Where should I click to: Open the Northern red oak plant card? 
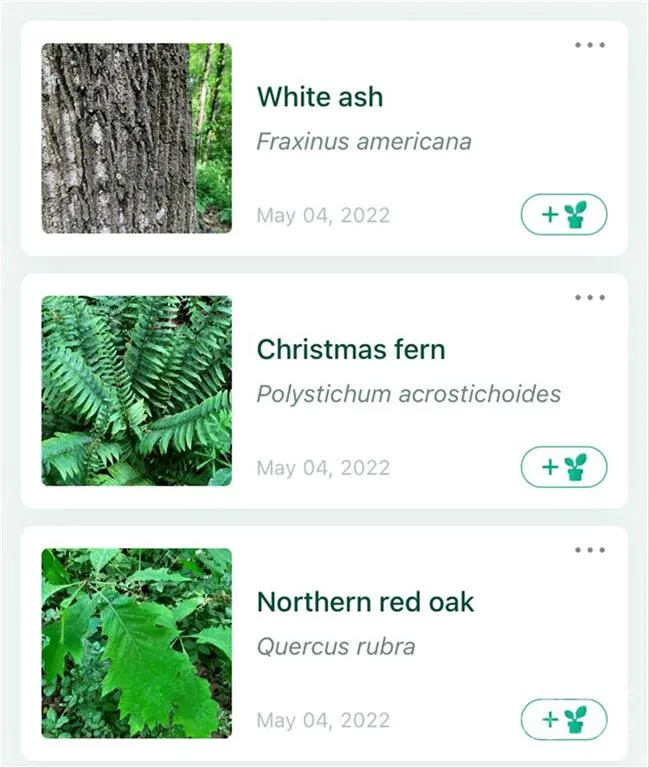point(365,602)
